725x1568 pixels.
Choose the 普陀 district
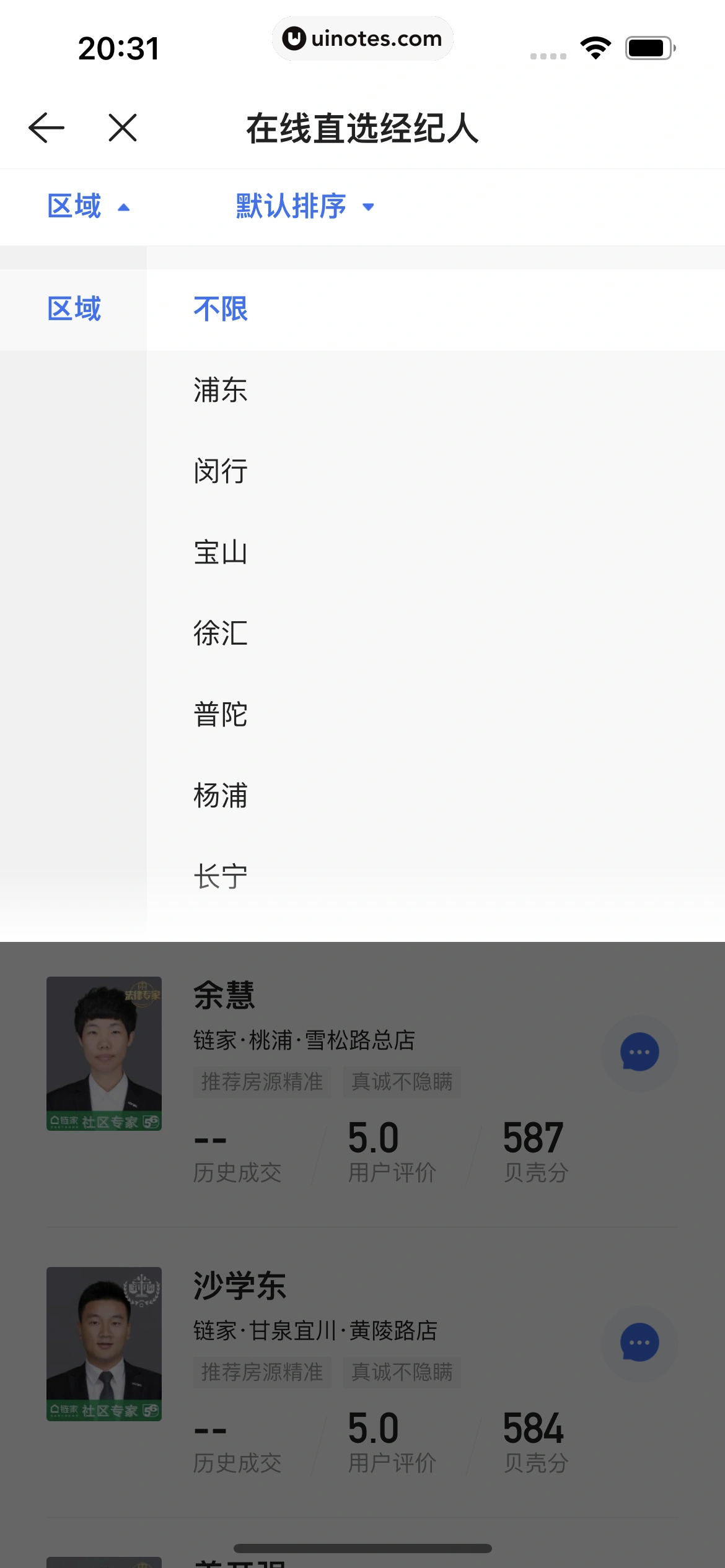pos(221,715)
